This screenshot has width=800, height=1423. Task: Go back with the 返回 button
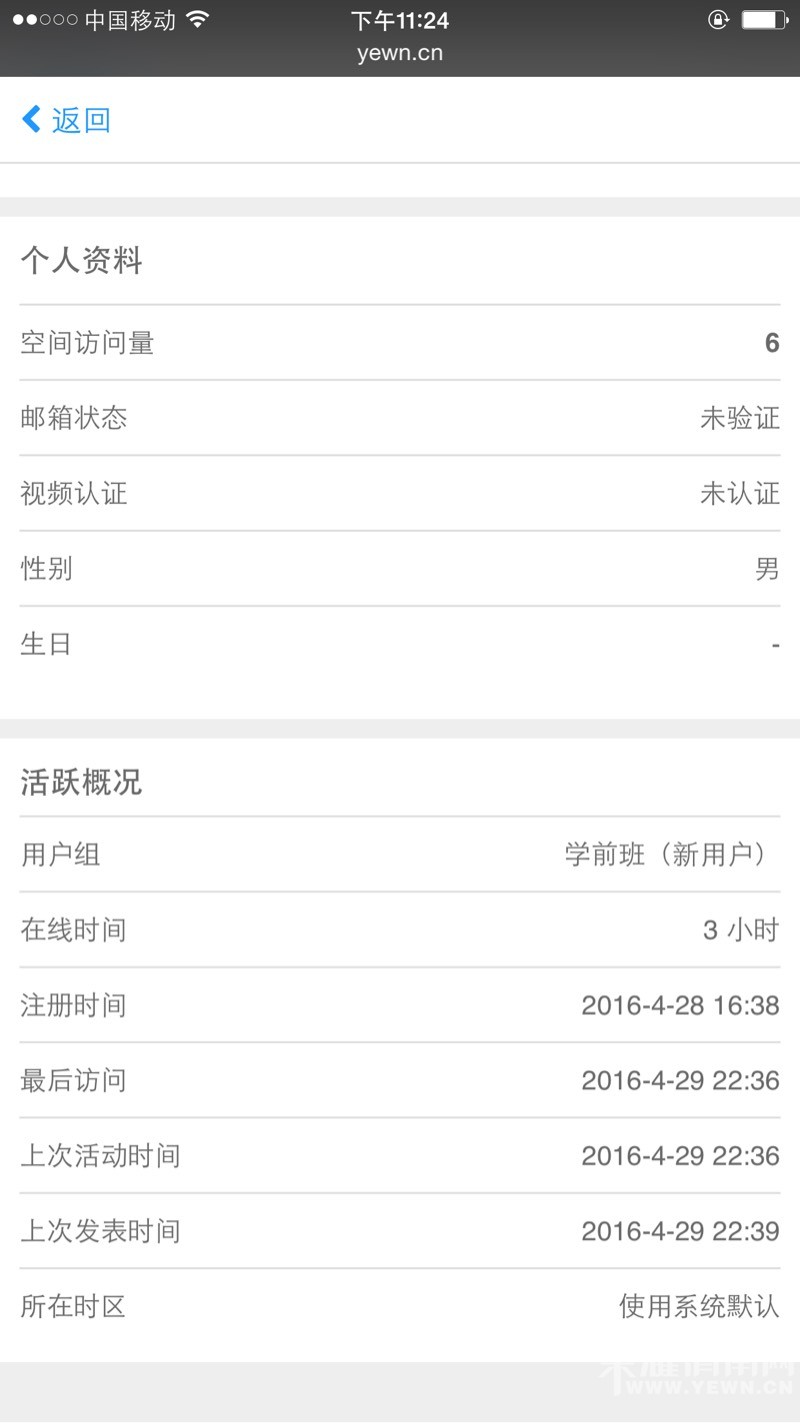point(66,120)
